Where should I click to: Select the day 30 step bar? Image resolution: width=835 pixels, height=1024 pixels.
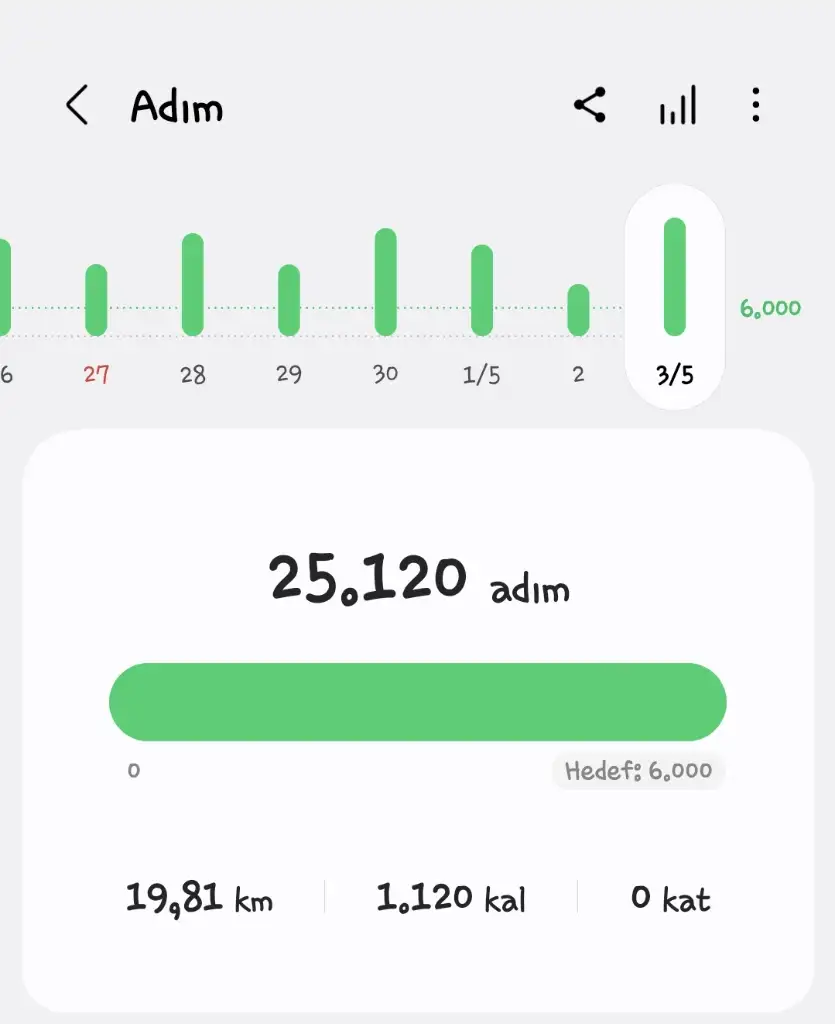click(385, 282)
